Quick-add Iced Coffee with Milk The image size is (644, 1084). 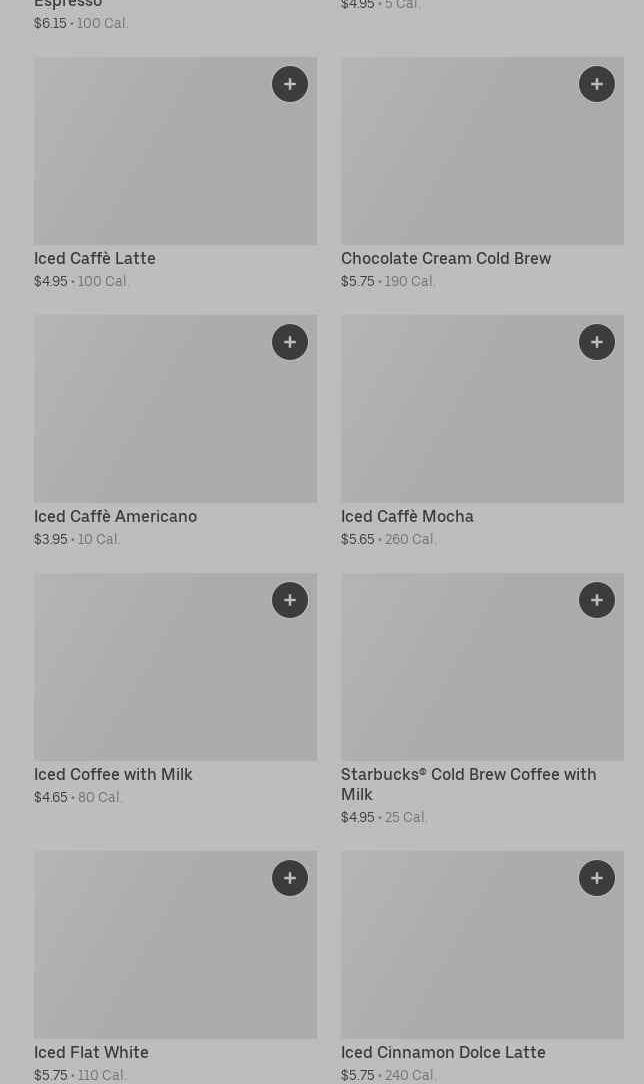coord(290,600)
